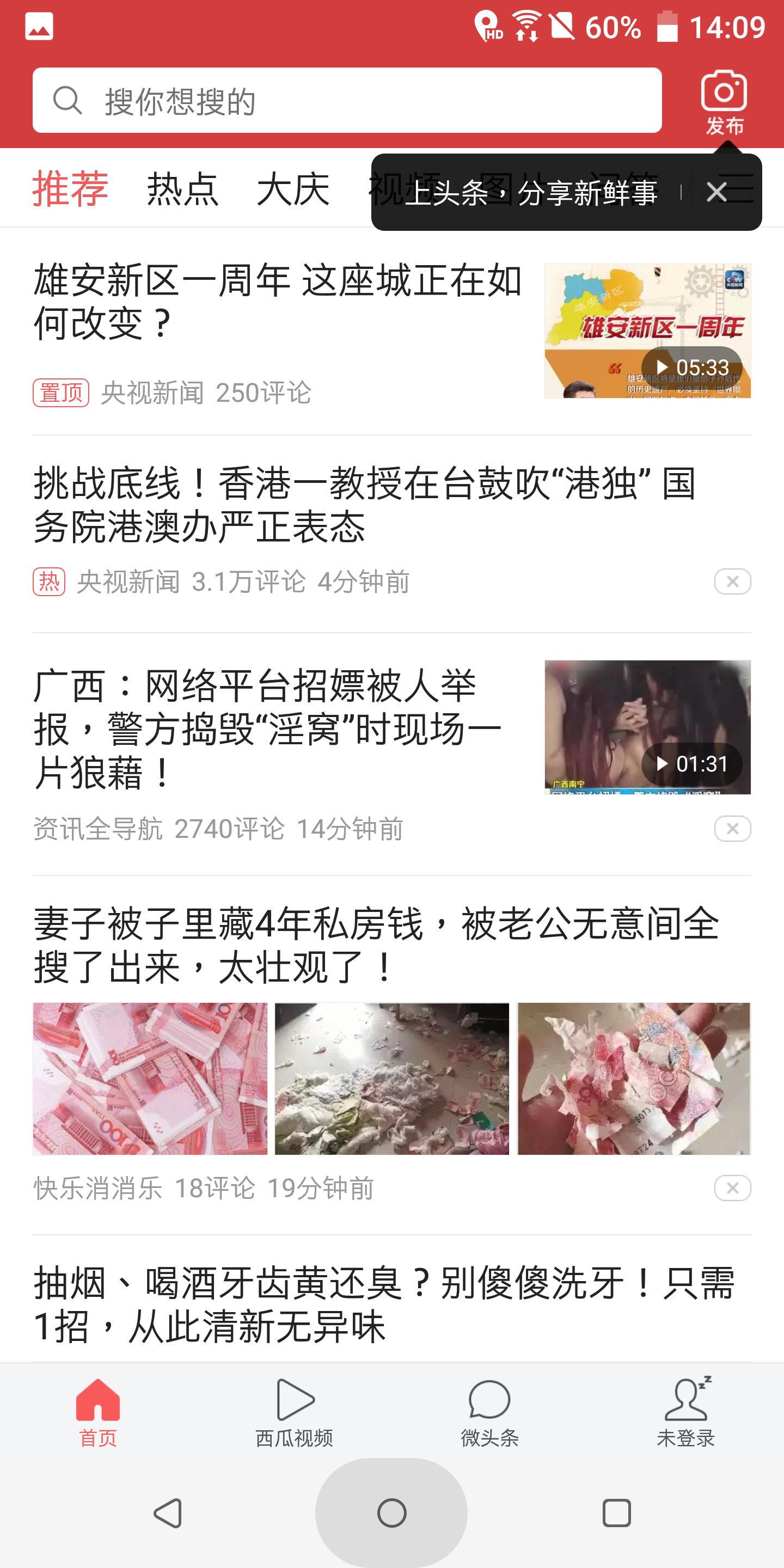This screenshot has width=784, height=1568.
Task: Tap the system back button
Action: [168, 1512]
